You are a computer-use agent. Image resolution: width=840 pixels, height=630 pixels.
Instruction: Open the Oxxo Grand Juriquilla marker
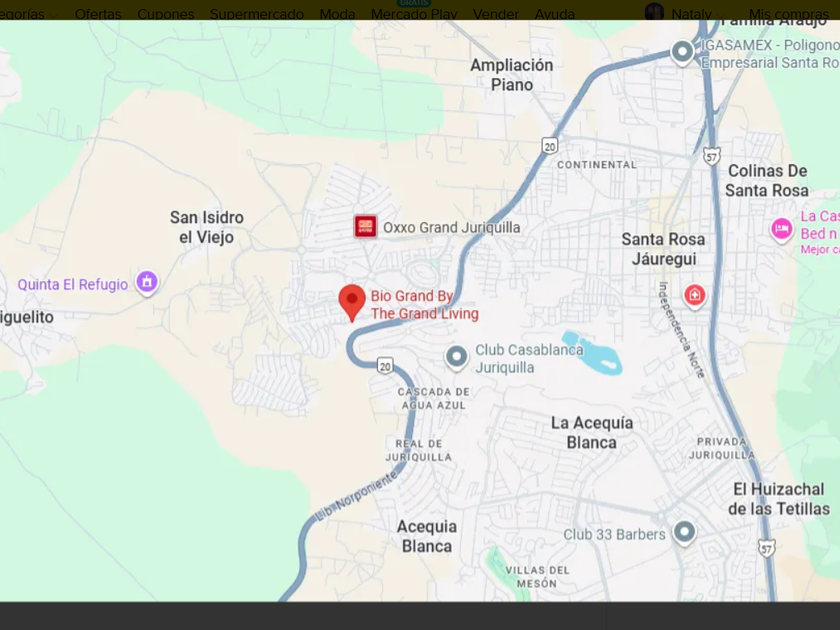click(365, 226)
